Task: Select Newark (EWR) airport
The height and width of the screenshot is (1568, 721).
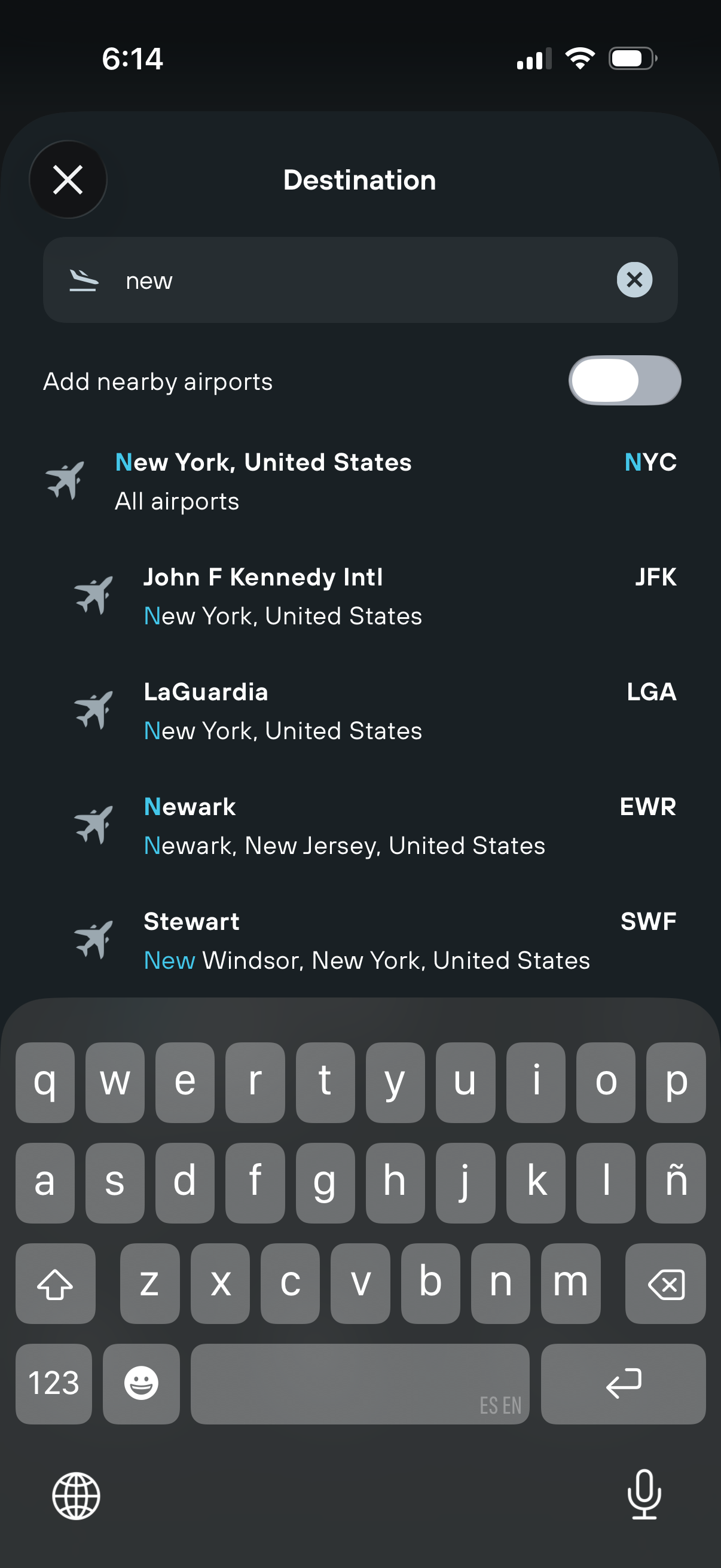Action: point(374,826)
